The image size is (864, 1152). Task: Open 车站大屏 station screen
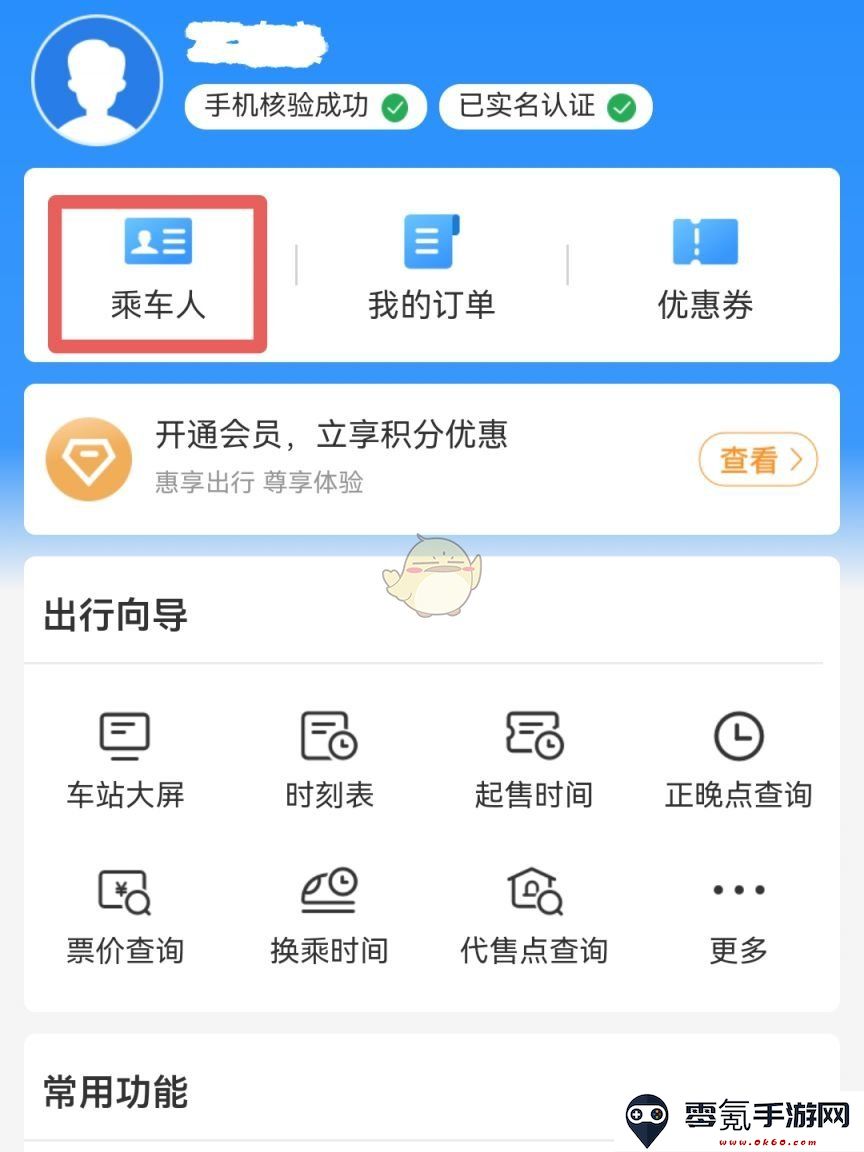point(125,760)
